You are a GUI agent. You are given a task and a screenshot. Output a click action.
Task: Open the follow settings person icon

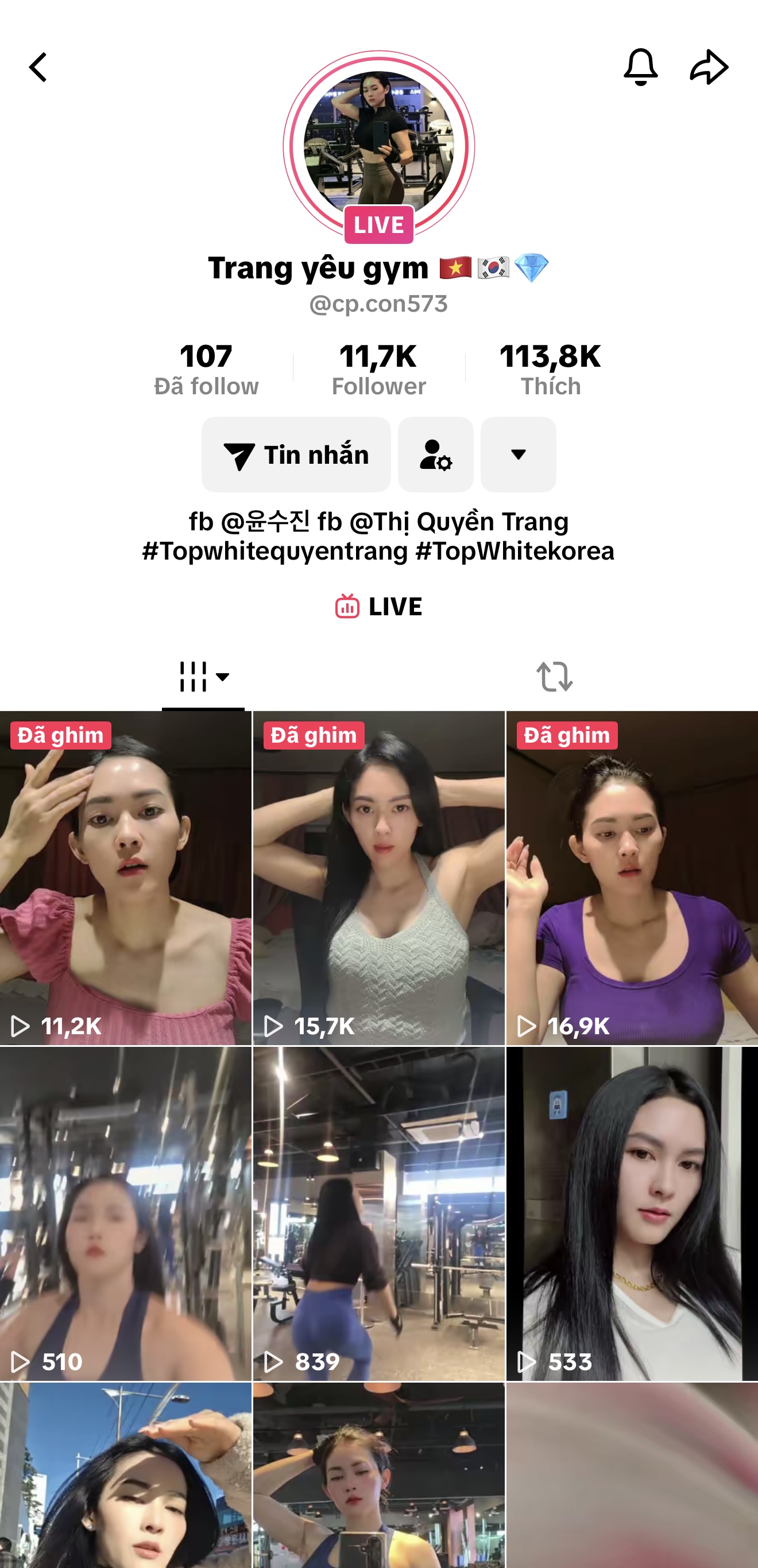click(435, 454)
